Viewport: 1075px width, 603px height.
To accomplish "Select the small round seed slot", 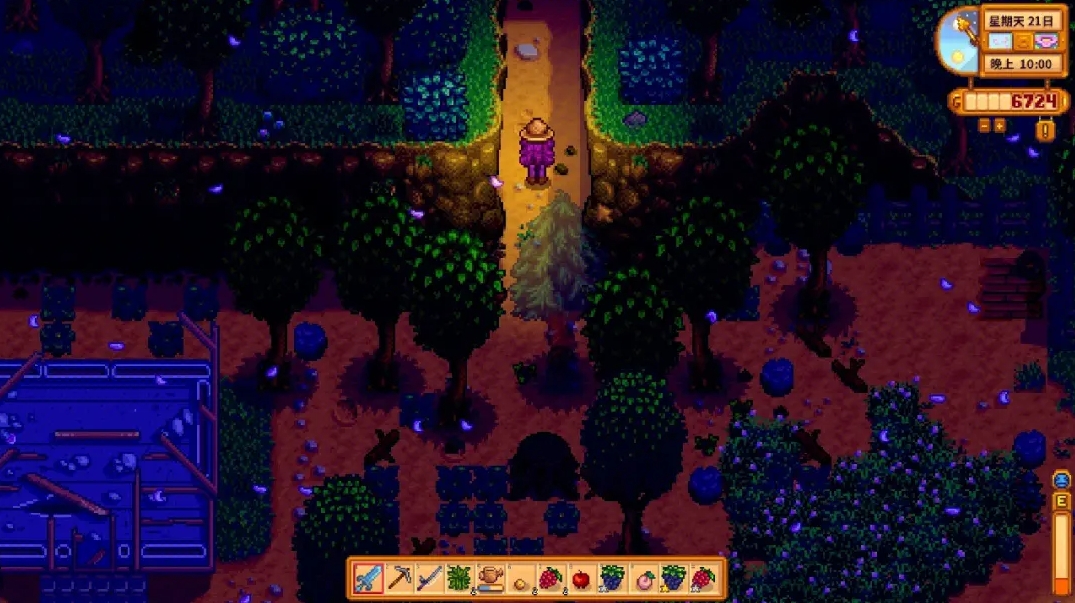I will point(521,578).
